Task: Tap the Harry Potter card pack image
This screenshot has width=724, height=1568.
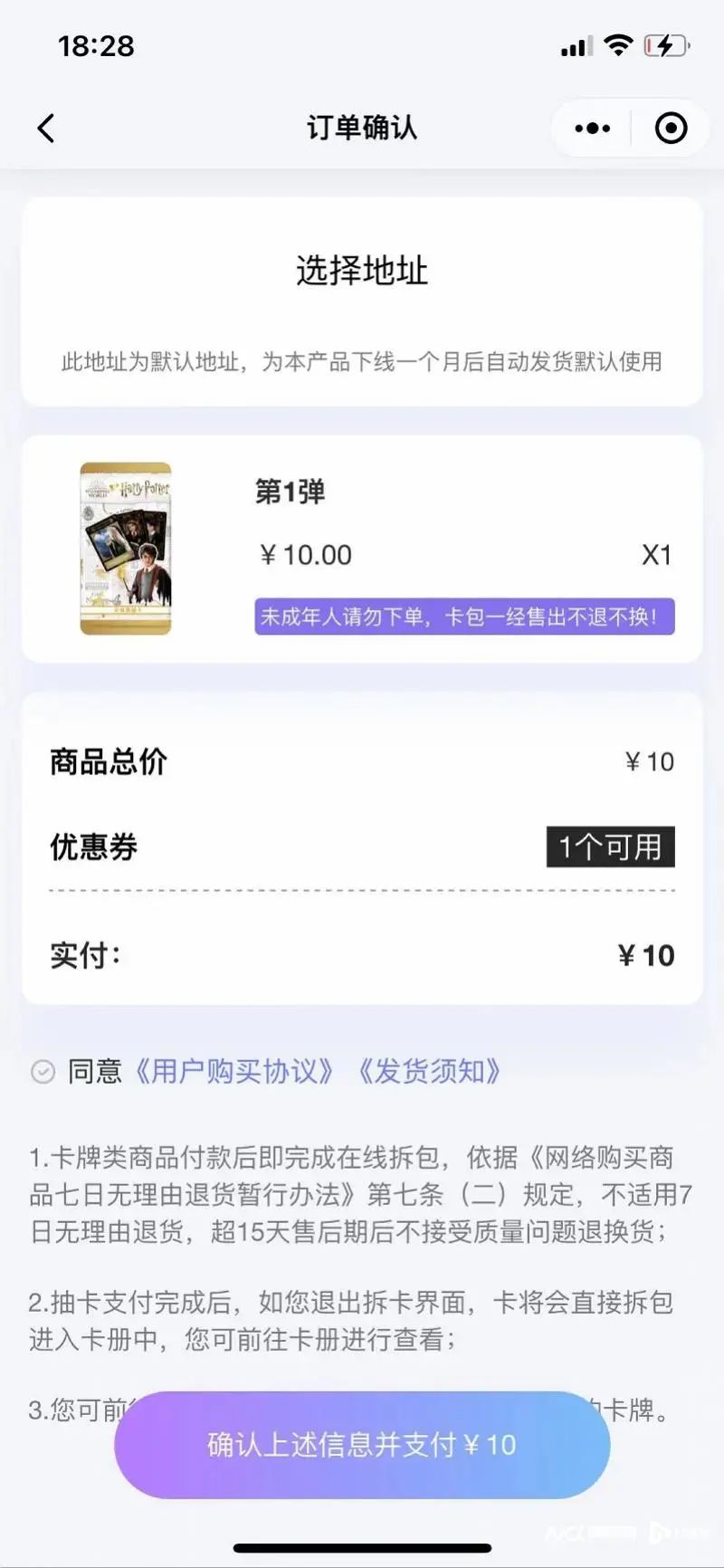Action: coord(126,548)
